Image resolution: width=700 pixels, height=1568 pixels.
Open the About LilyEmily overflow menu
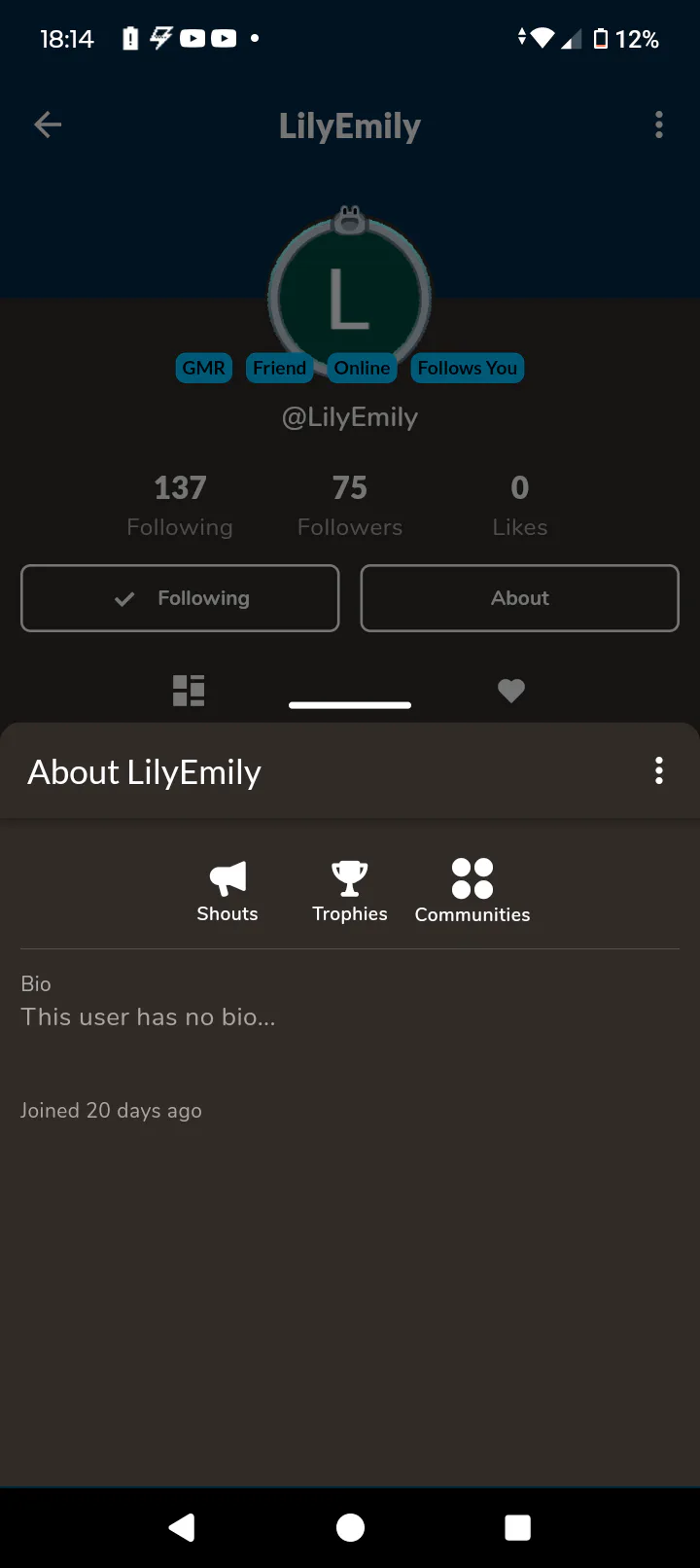(x=659, y=771)
